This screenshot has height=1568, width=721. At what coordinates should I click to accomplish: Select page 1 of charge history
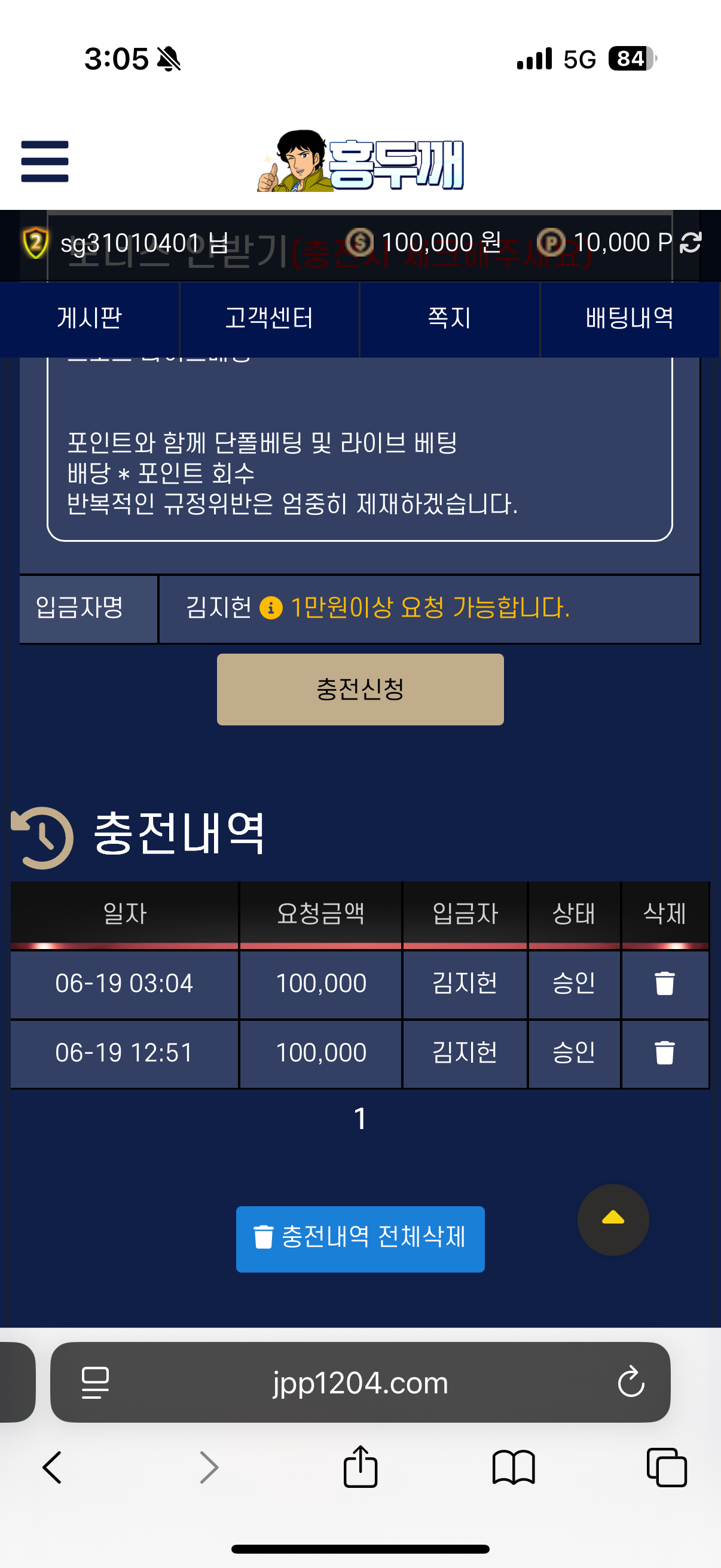(x=360, y=1119)
